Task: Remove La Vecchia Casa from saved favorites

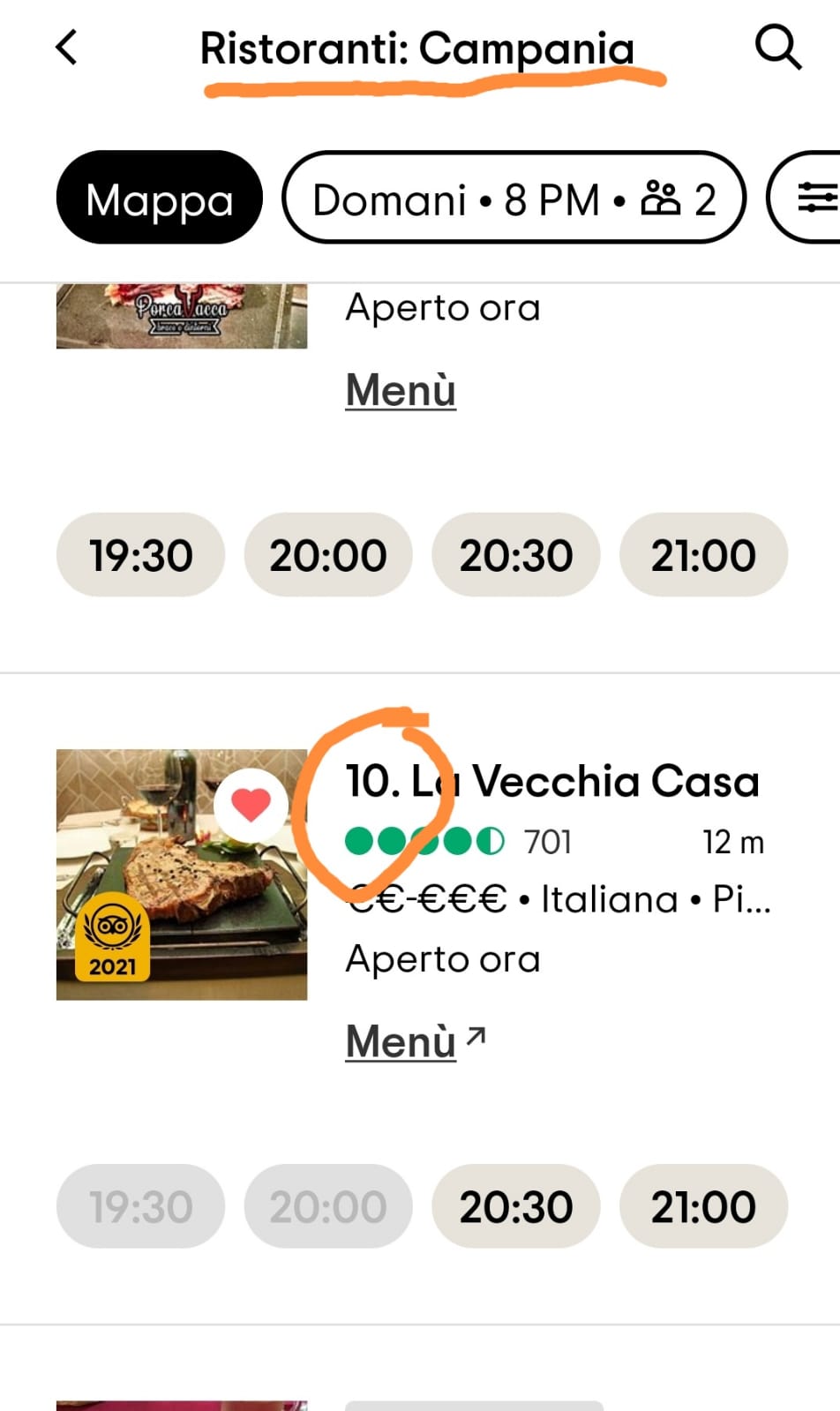Action: (251, 805)
